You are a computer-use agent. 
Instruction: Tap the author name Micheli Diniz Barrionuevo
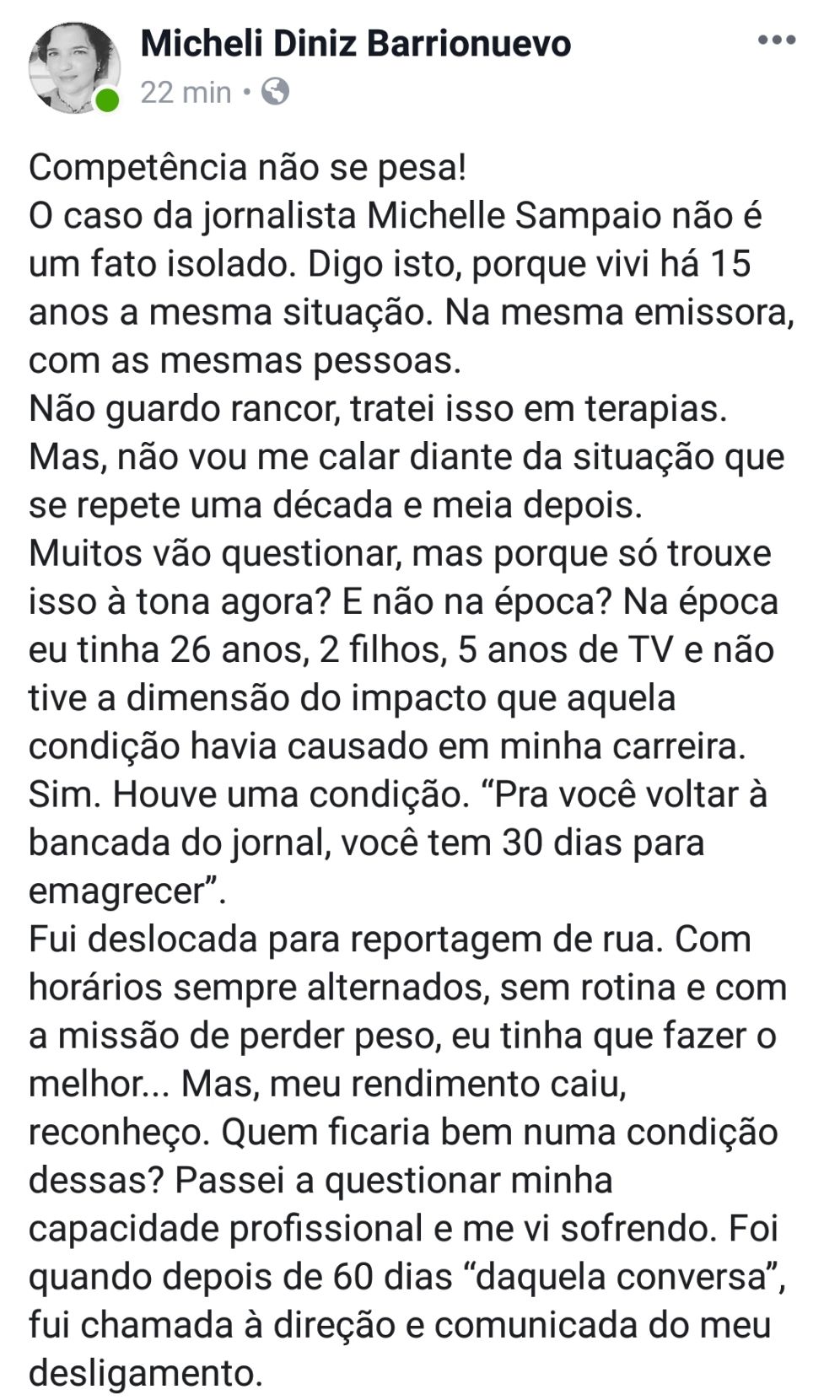click(x=355, y=43)
